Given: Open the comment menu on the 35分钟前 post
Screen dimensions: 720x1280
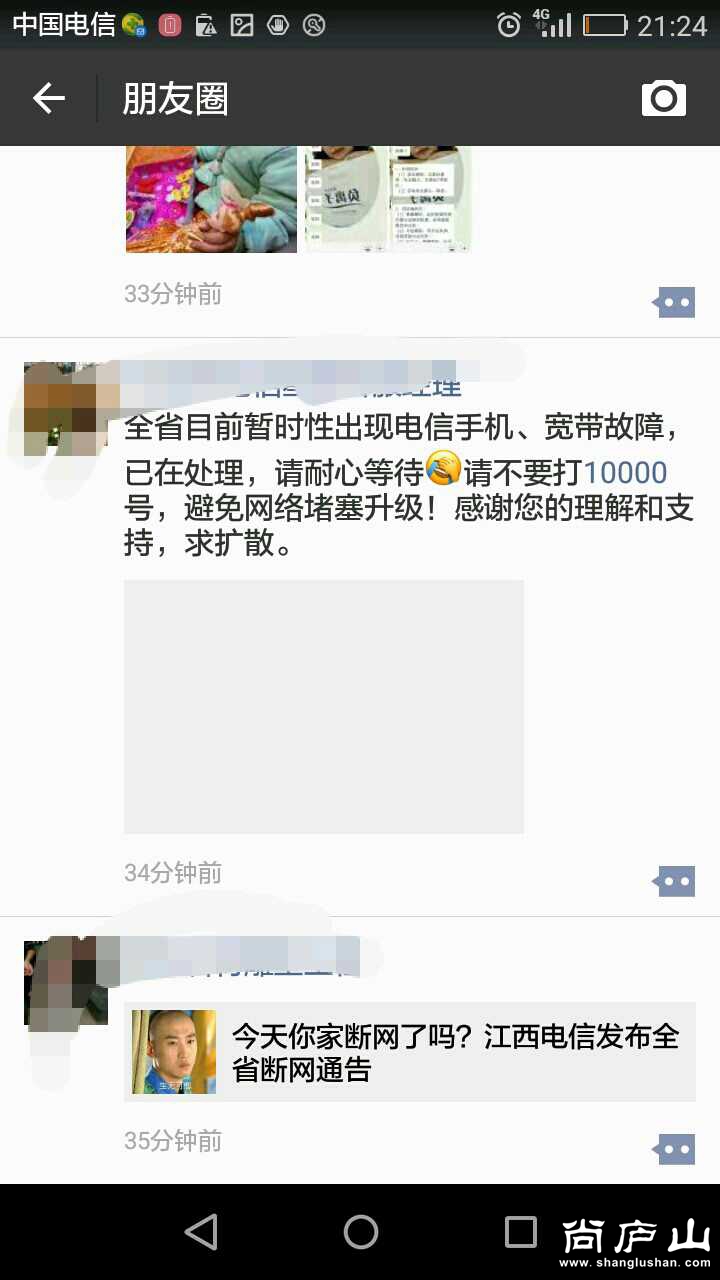Looking at the screenshot, I should pos(674,1149).
